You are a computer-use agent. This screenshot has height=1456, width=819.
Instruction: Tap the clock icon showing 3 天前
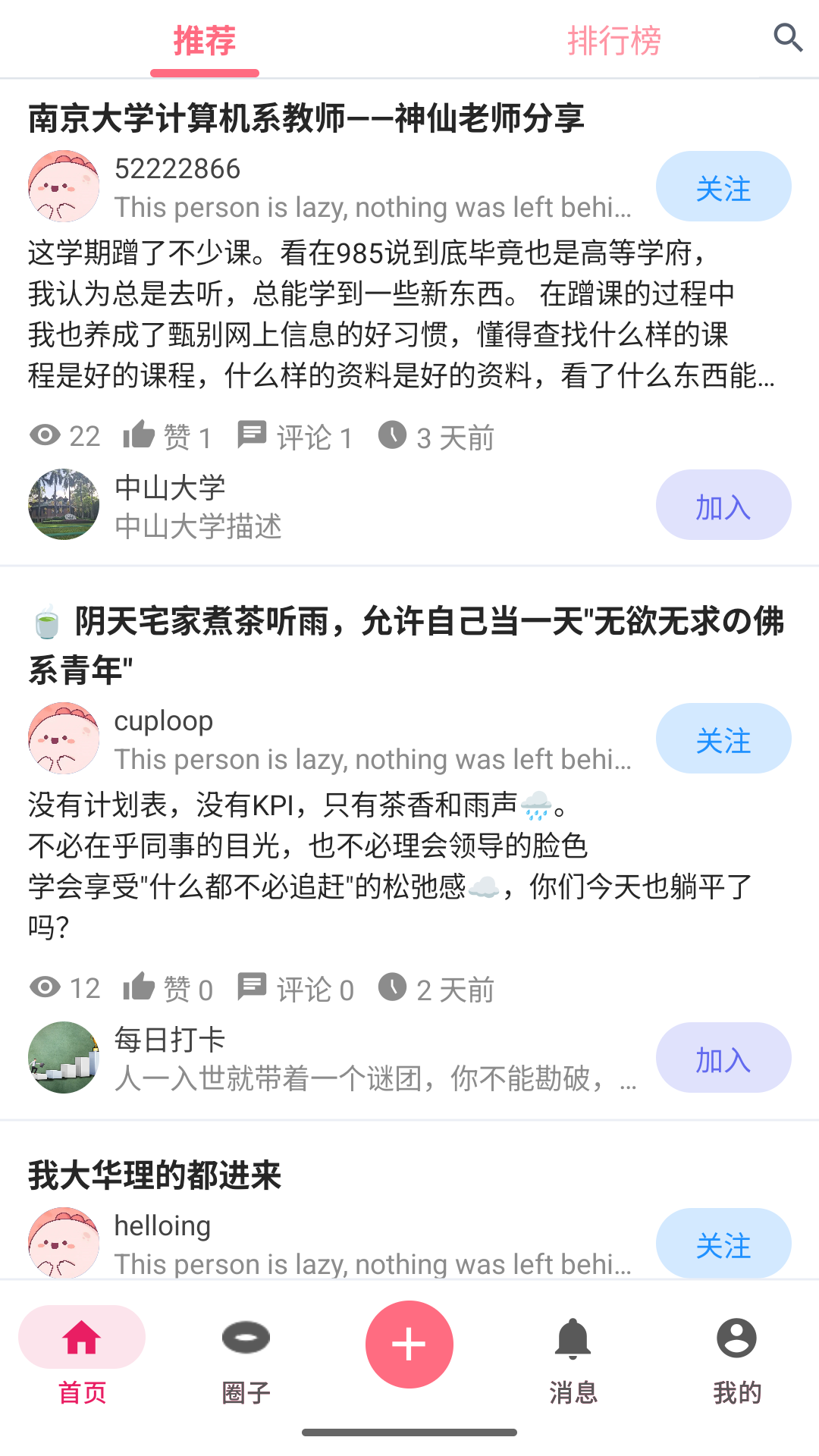pyautogui.click(x=392, y=433)
